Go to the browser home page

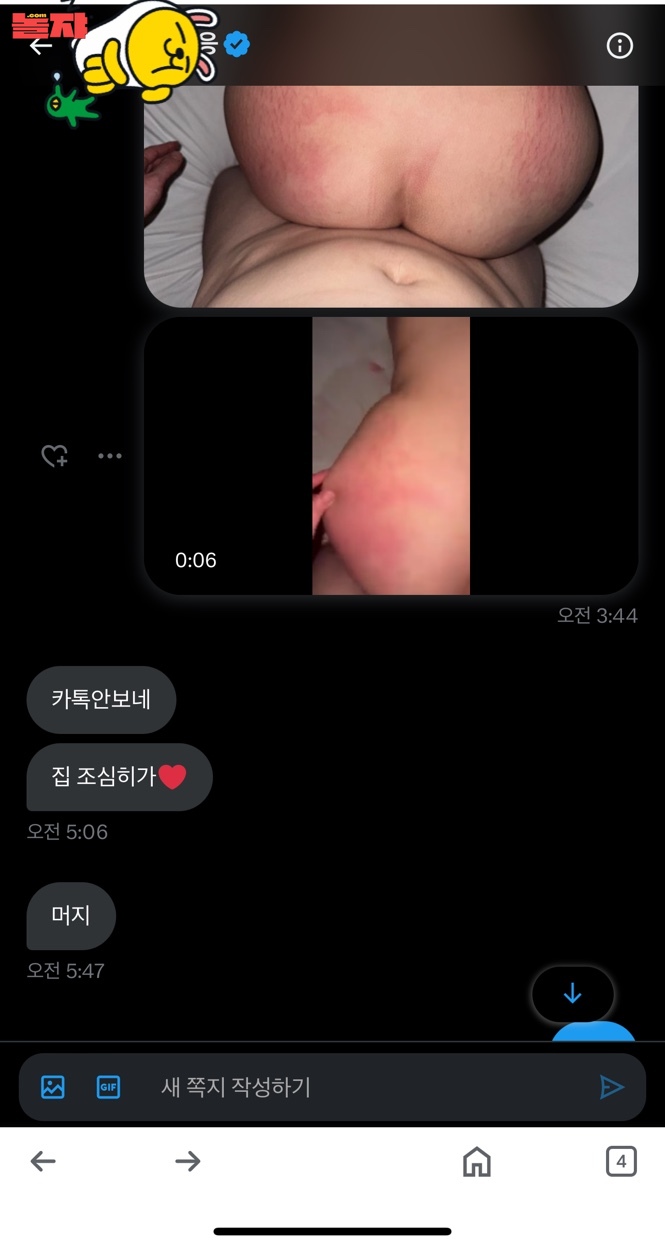(477, 1161)
